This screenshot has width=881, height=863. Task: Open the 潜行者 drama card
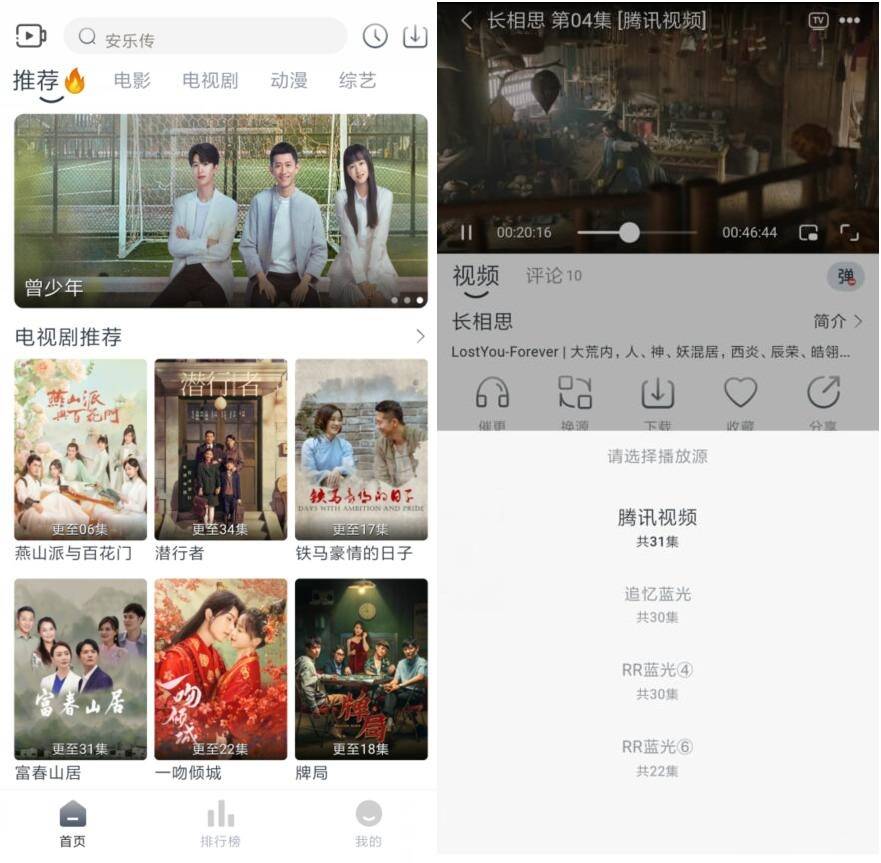220,450
